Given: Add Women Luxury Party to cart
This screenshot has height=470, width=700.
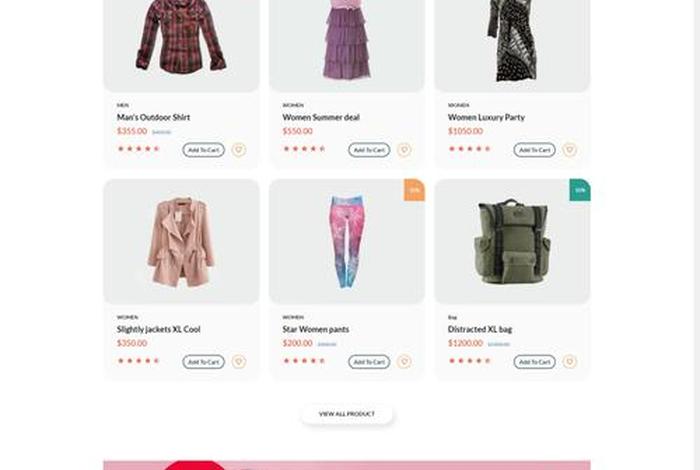Looking at the screenshot, I should pyautogui.click(x=534, y=150).
